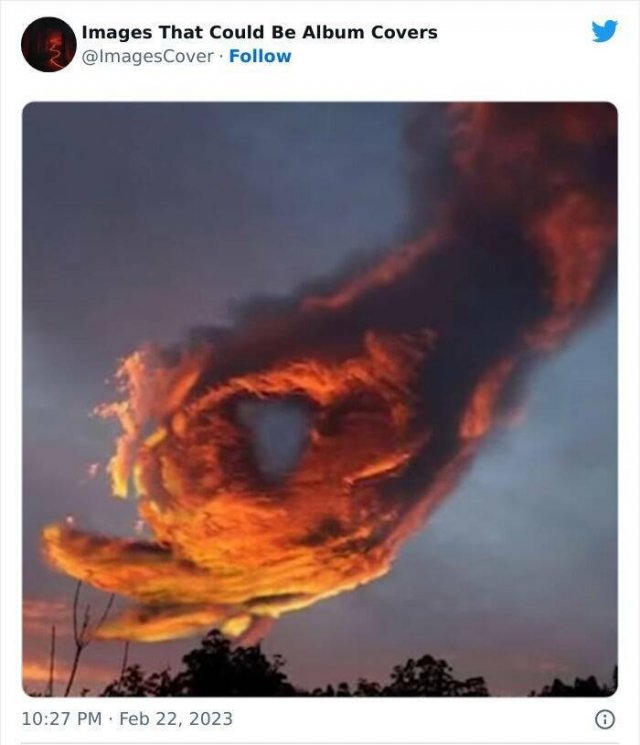Open the Twitter bird logo link
The image size is (640, 745).
(604, 31)
